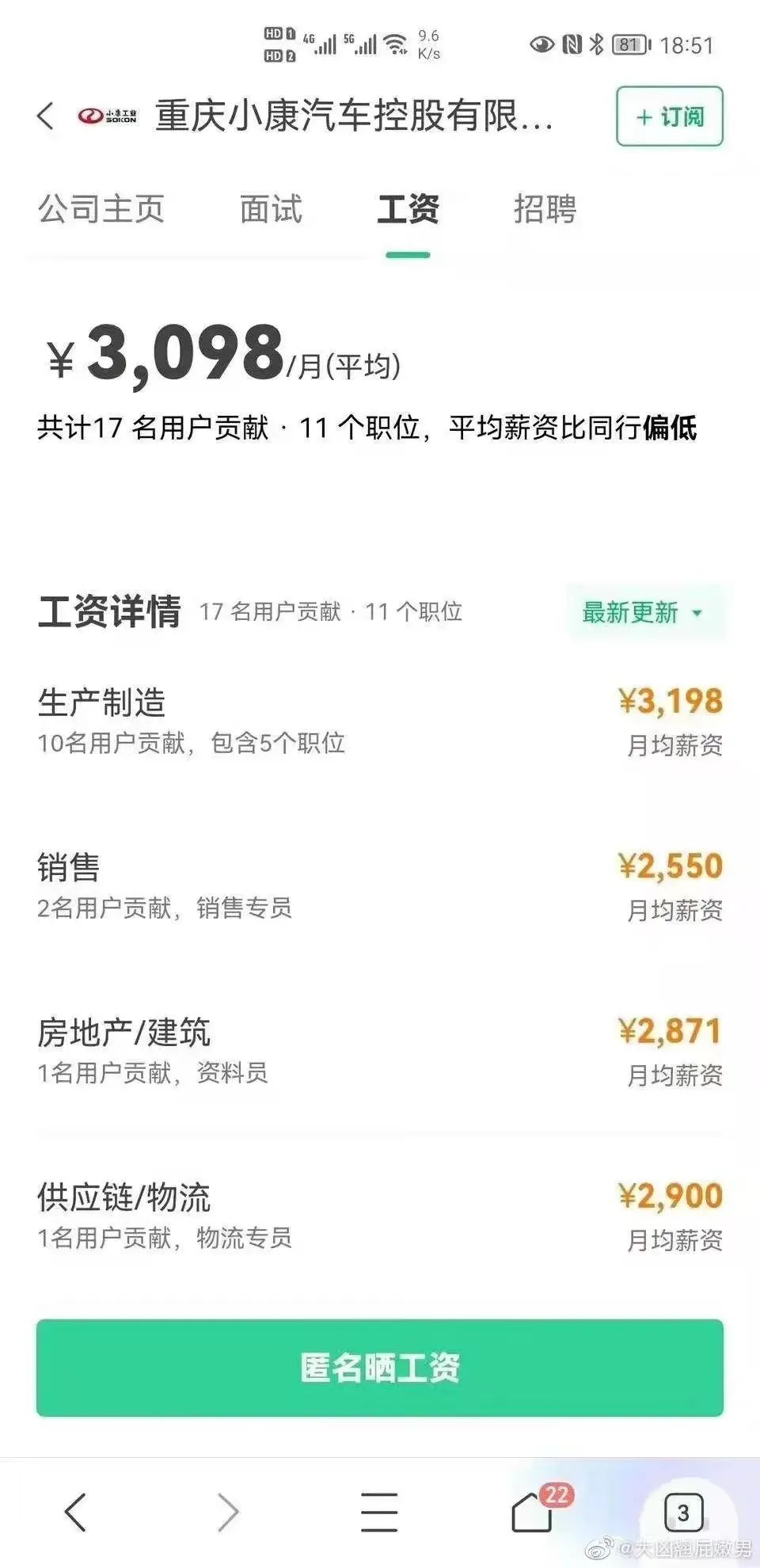Go back from the company page
Screen dimensions: 760x1568
tap(46, 116)
